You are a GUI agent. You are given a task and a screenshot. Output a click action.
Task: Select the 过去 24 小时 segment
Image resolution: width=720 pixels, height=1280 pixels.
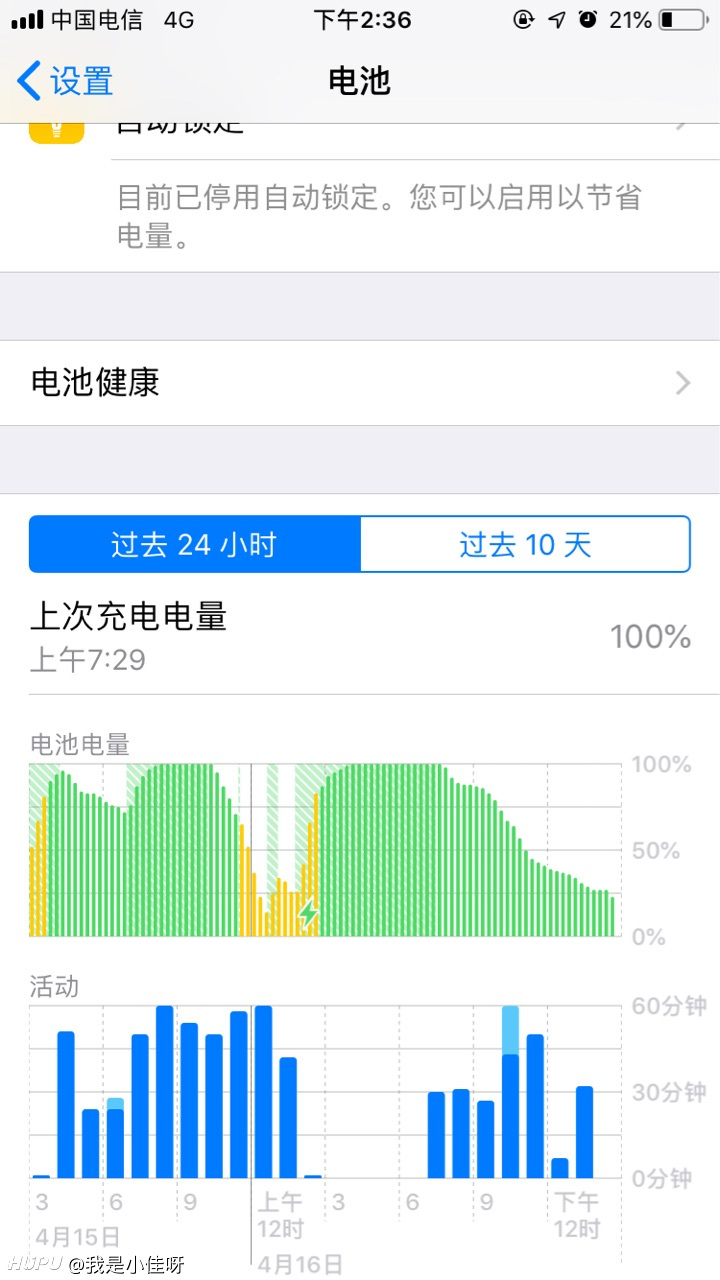coord(195,544)
